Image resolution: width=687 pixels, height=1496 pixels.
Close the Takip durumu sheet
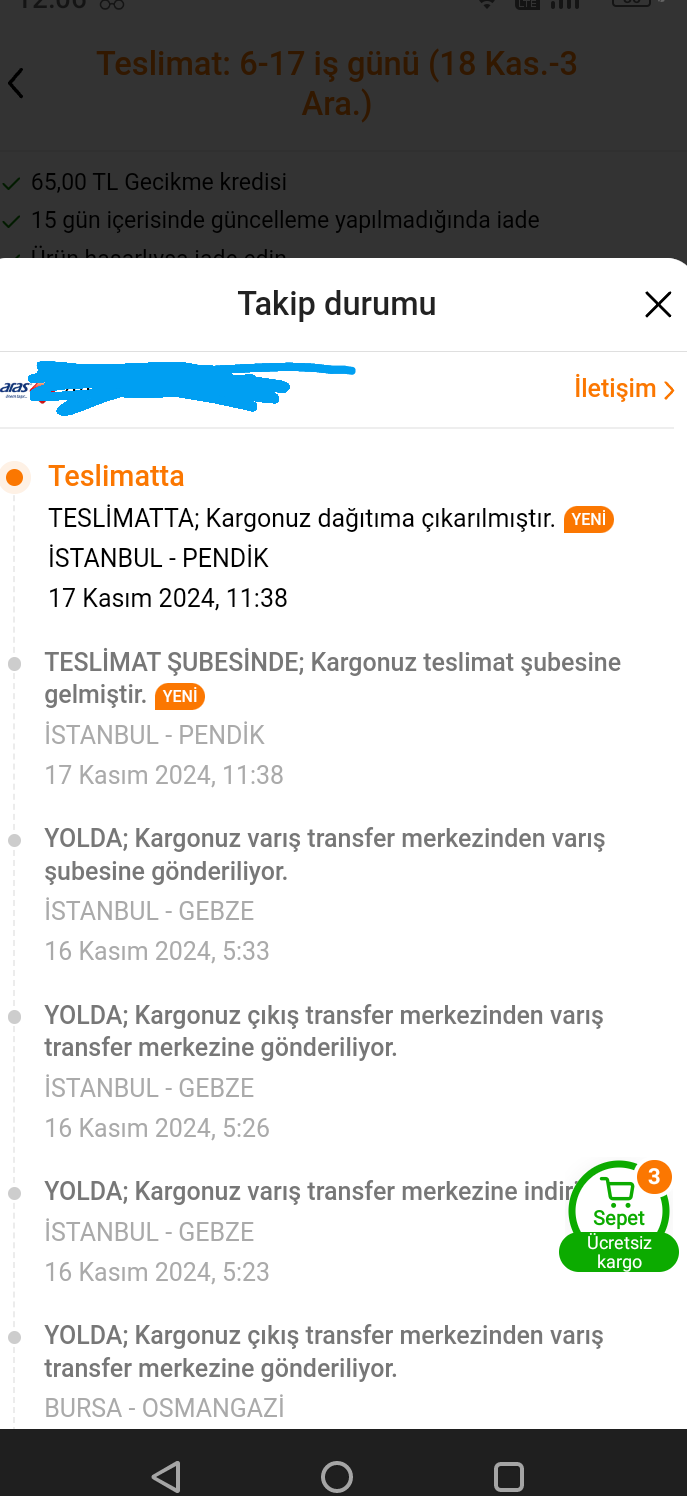click(x=658, y=304)
